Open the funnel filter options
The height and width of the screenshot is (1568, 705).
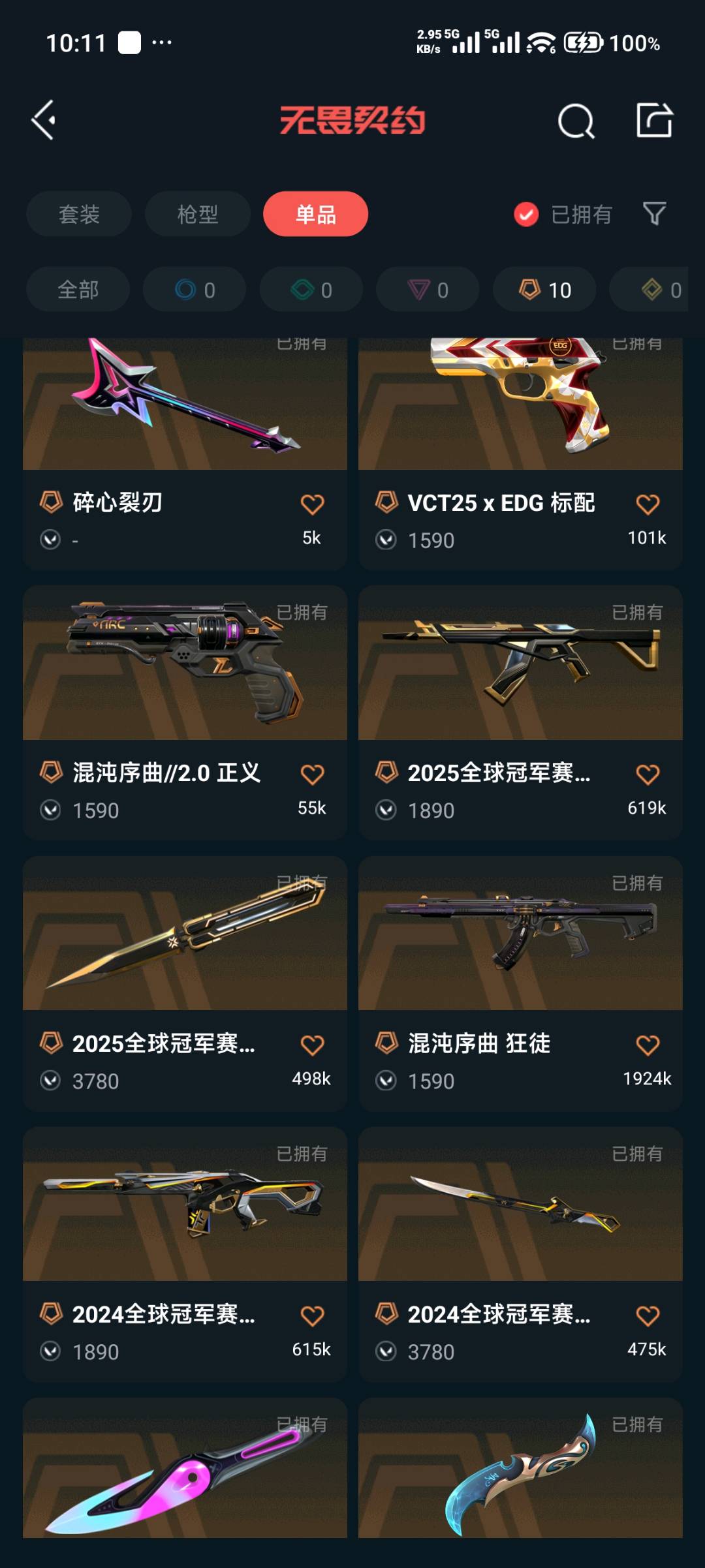[x=654, y=213]
